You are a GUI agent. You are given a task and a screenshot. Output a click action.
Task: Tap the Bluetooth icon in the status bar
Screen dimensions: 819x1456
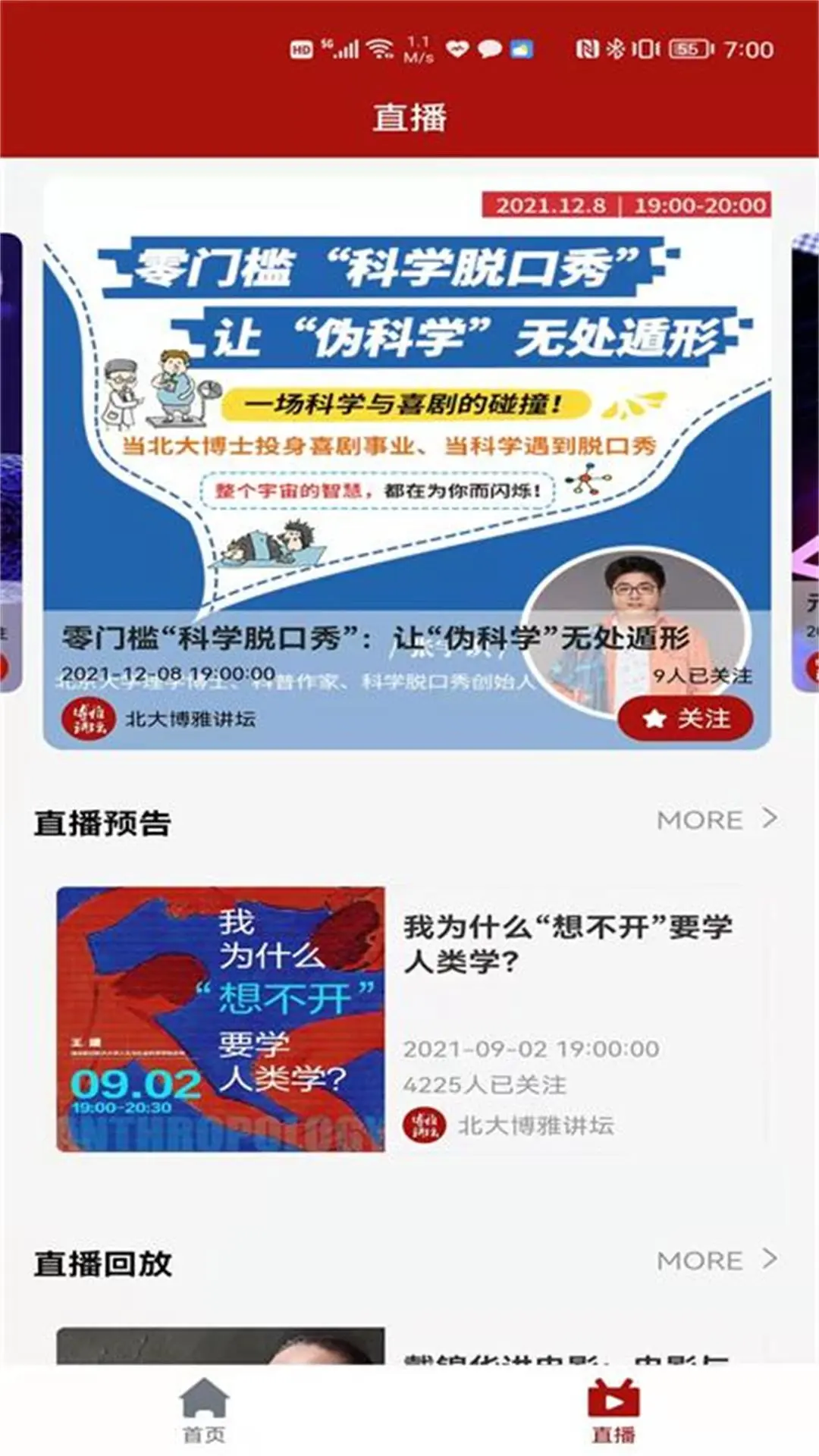pyautogui.click(x=616, y=48)
